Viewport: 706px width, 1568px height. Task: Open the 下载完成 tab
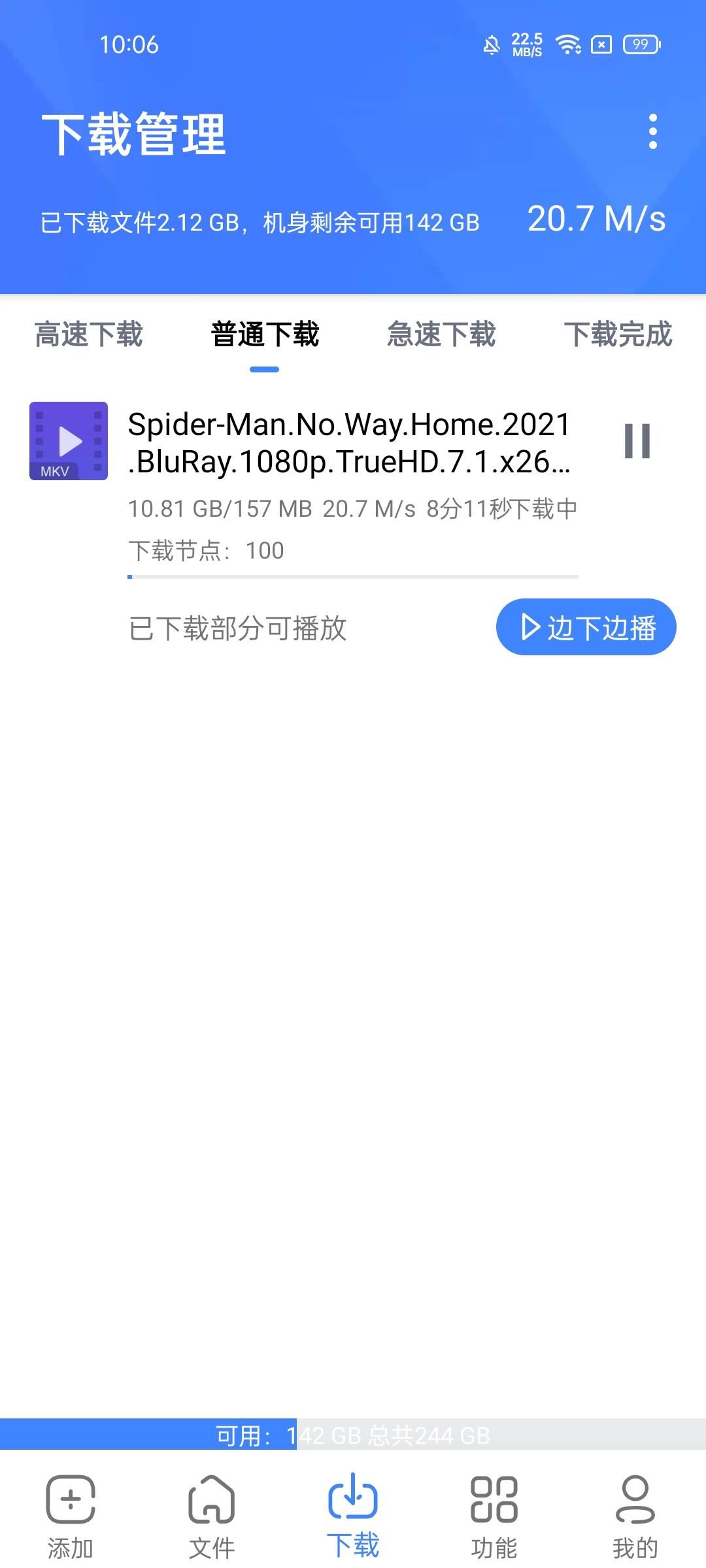[618, 335]
